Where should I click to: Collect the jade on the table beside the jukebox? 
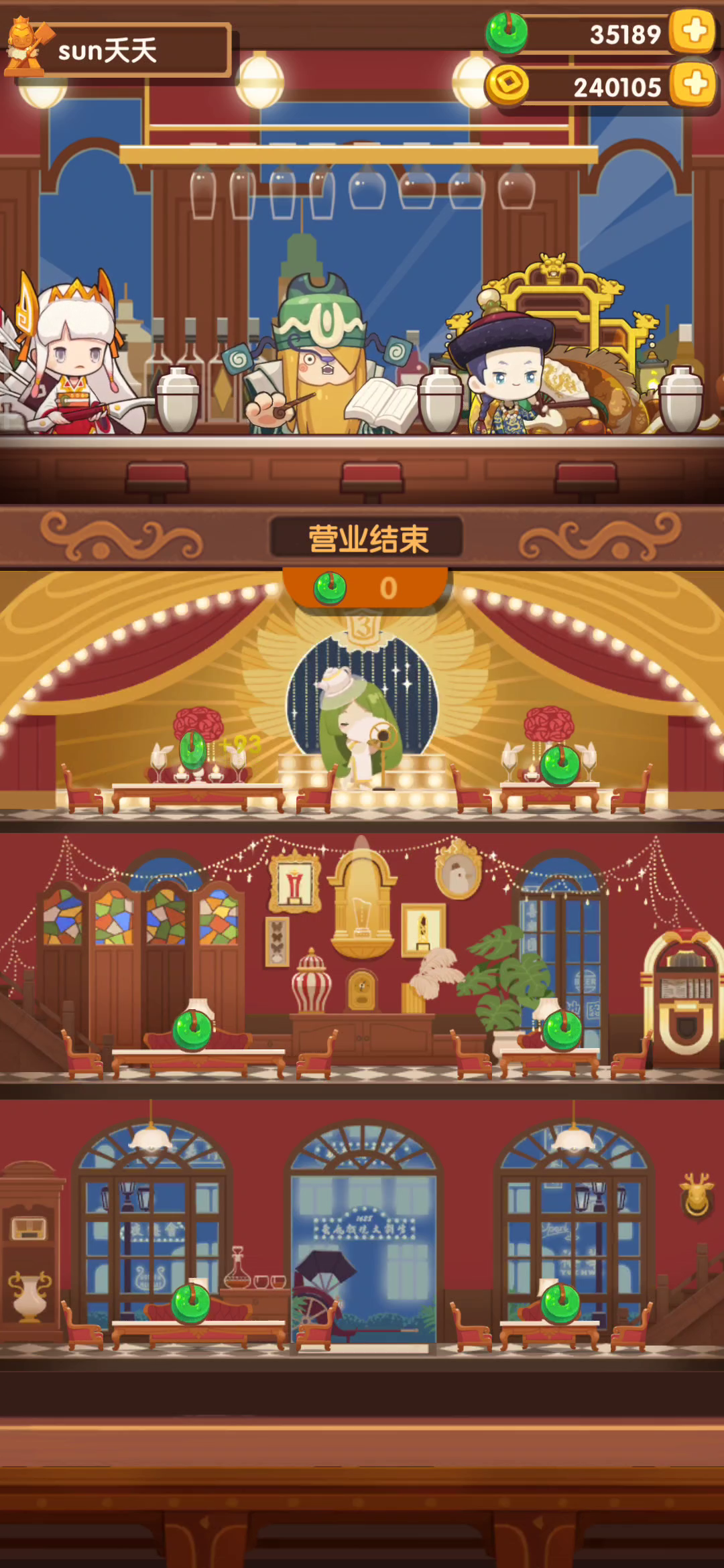562,1030
